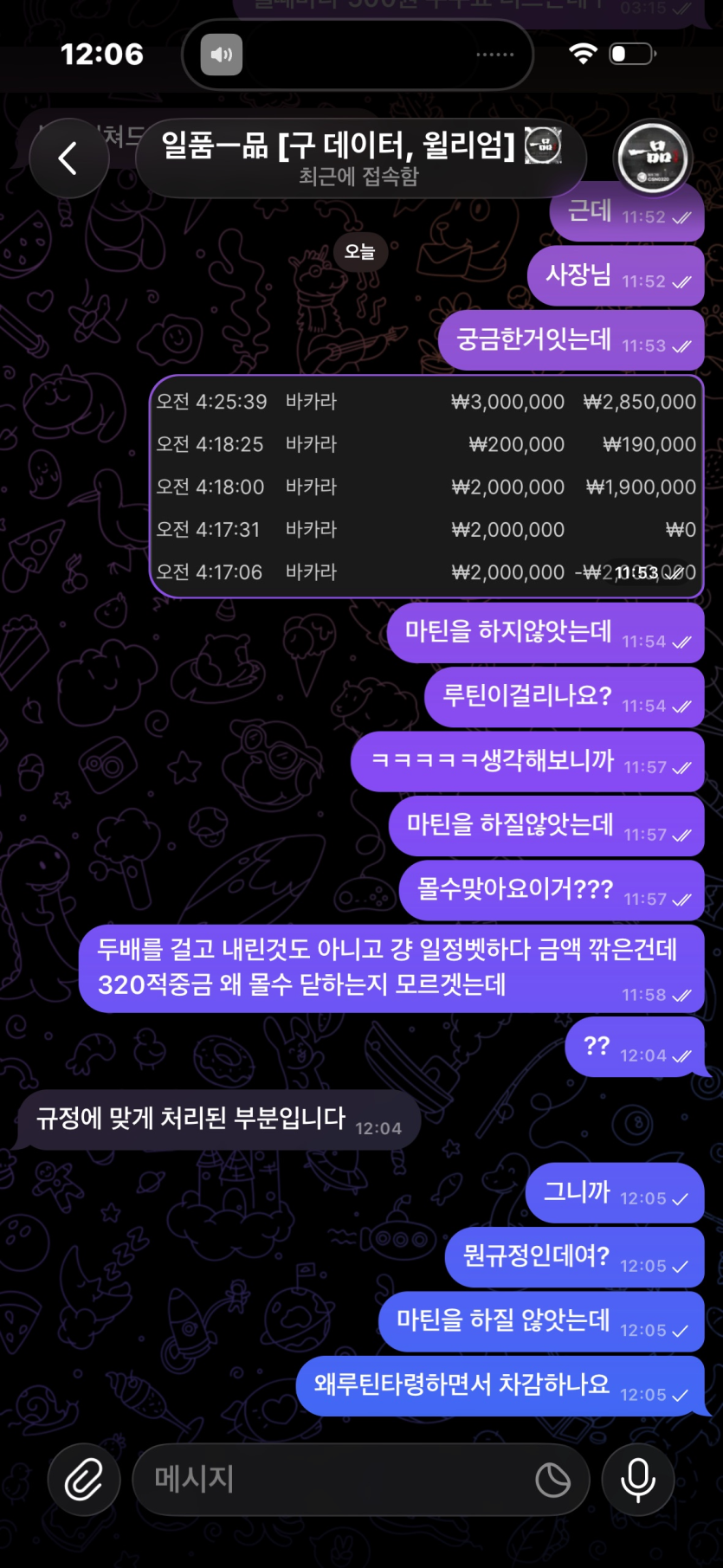Go back to the chat list

tap(68, 158)
